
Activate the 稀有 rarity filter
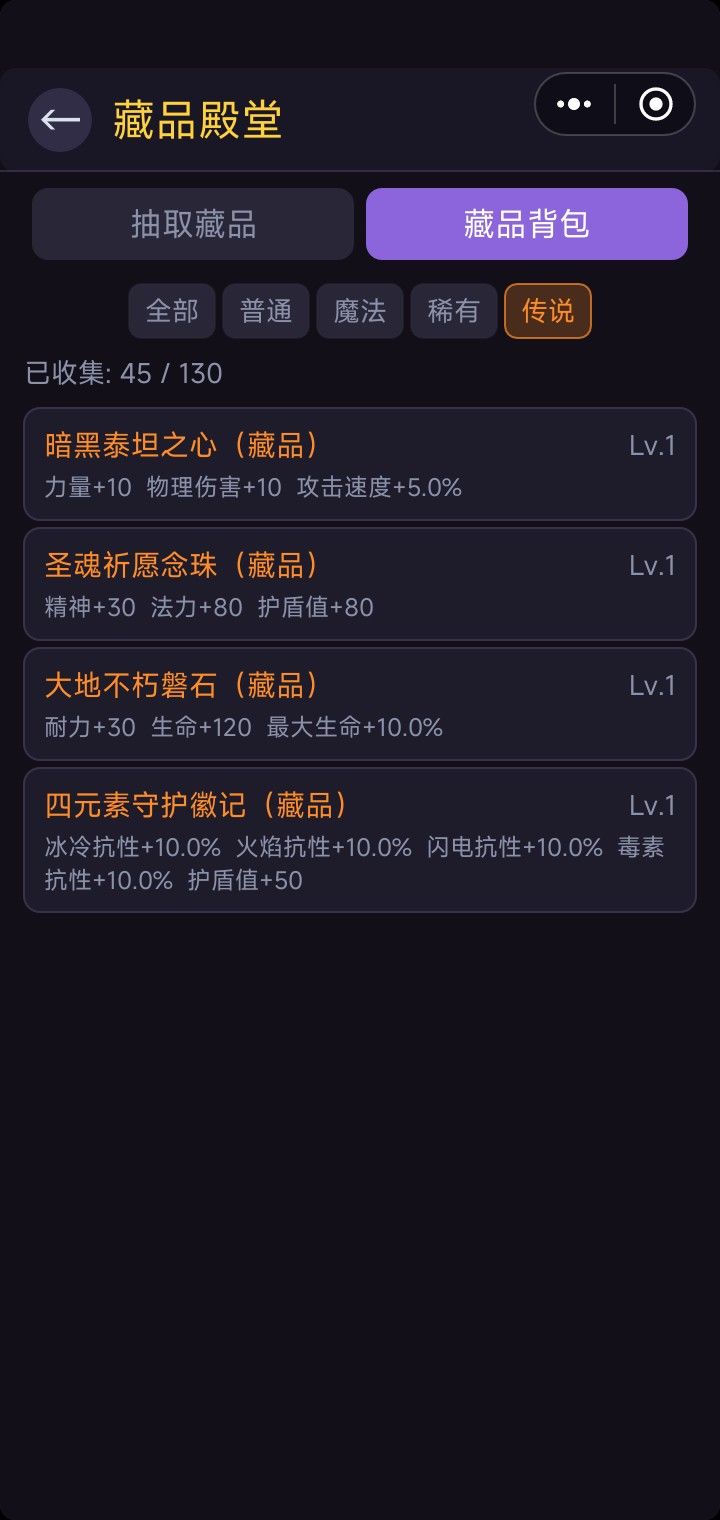click(453, 311)
